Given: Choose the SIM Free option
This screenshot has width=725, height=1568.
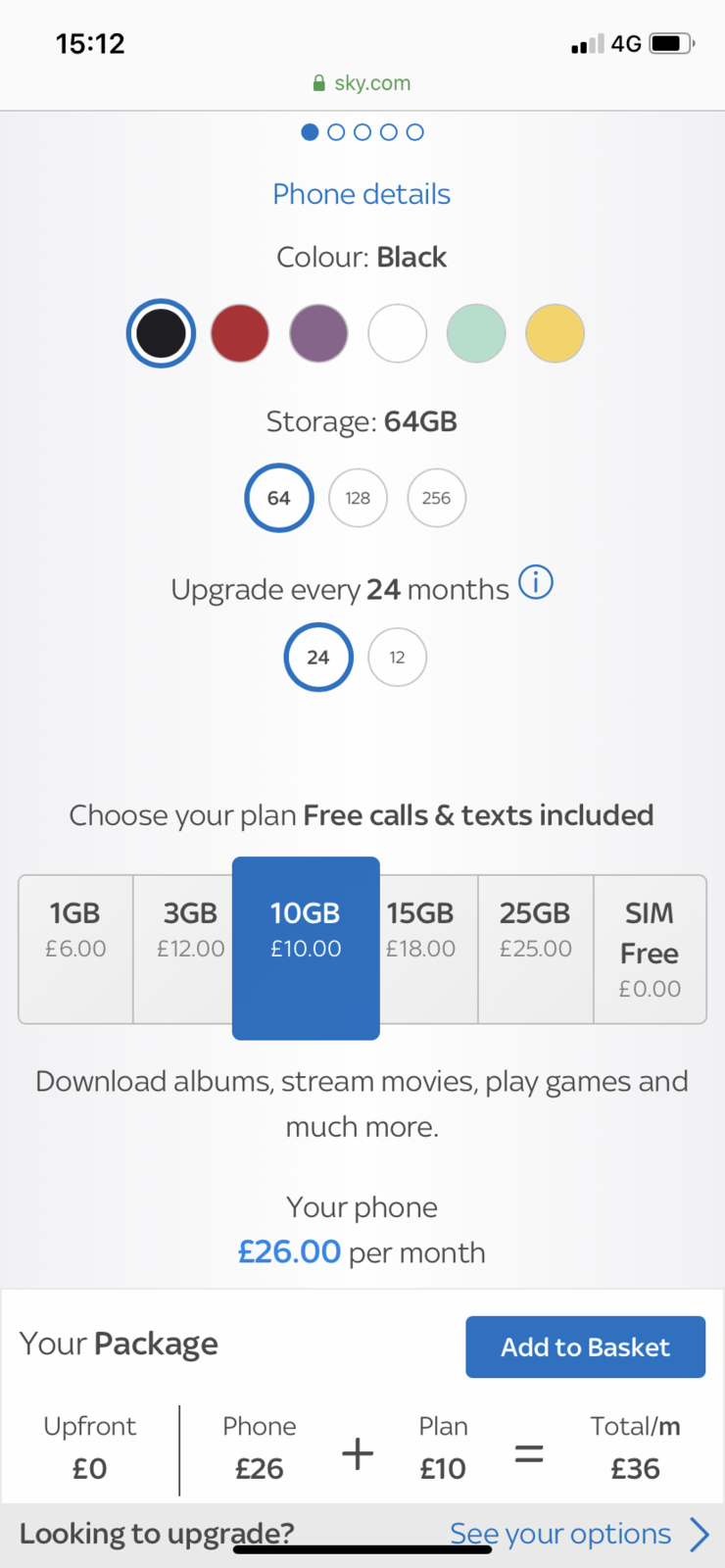Looking at the screenshot, I should [650, 950].
